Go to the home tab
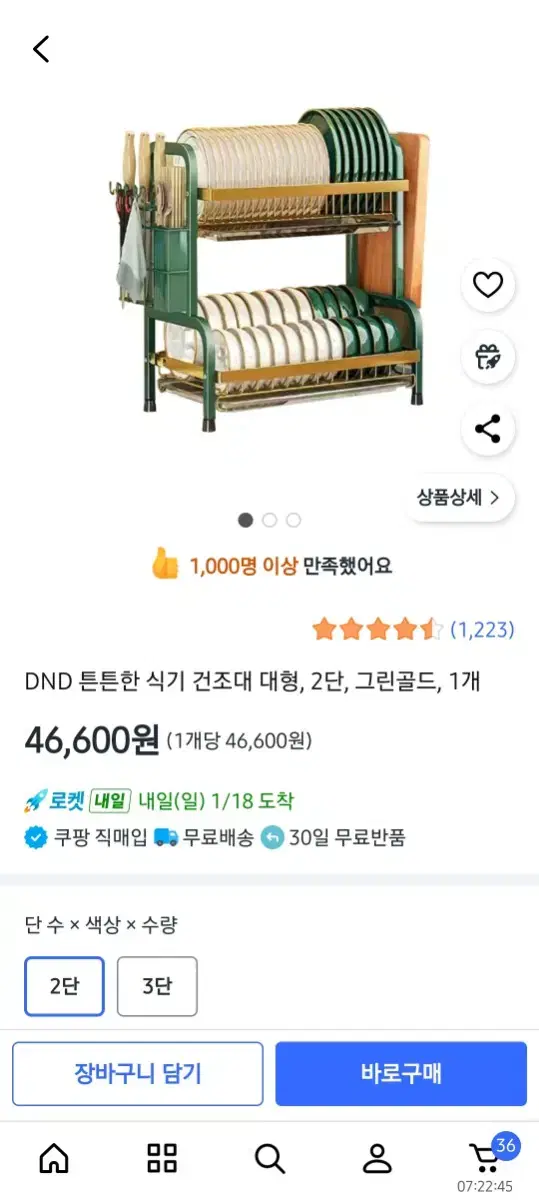 click(54, 1158)
